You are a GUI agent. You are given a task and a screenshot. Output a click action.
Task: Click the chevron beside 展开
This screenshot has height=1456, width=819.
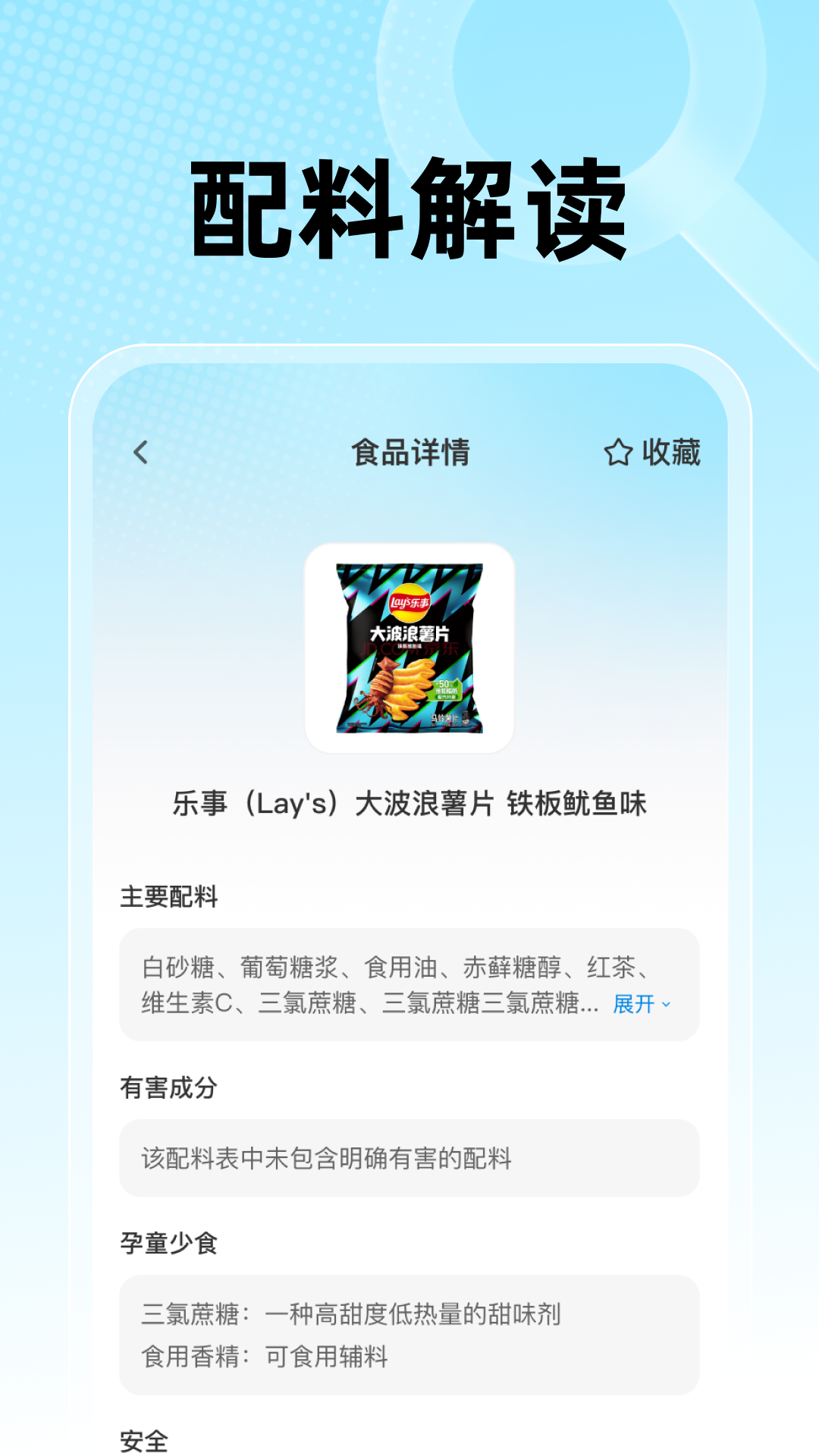[x=667, y=1003]
